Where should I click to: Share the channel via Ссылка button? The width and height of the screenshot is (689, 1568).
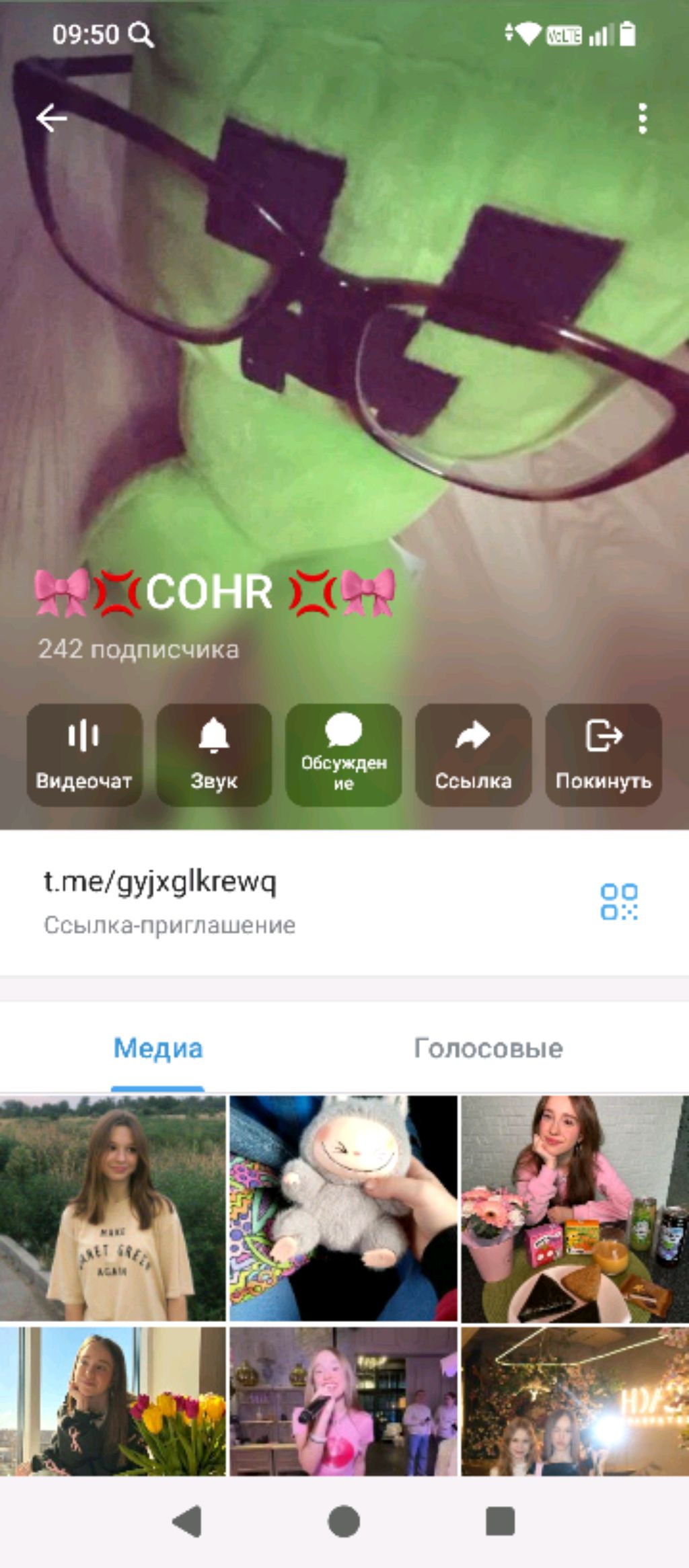click(473, 754)
